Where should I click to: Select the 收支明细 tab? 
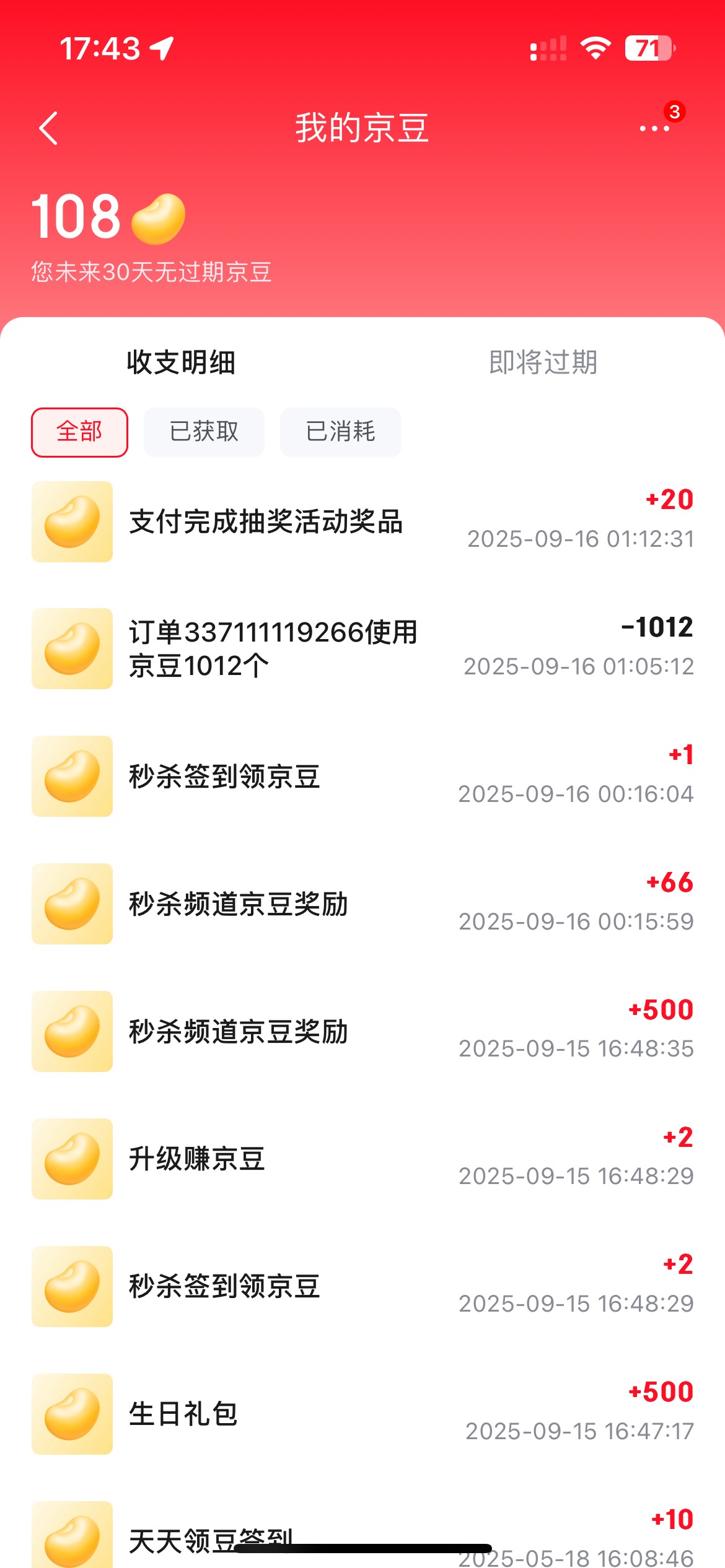click(x=181, y=362)
